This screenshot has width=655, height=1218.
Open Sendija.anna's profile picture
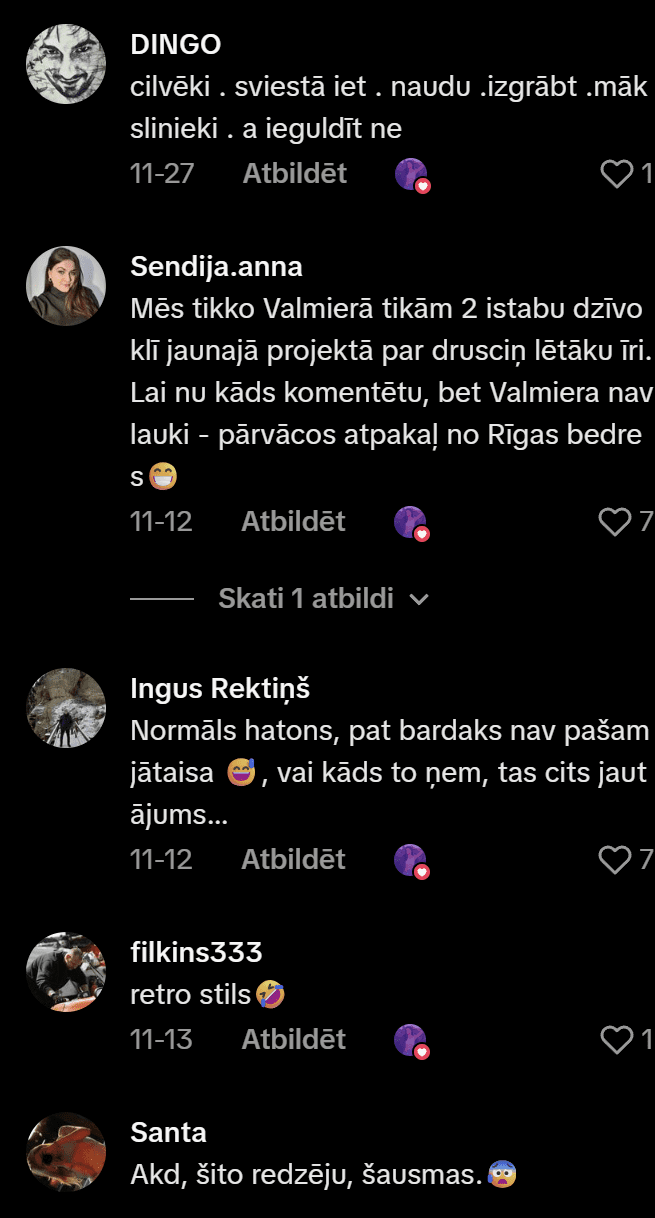(66, 286)
